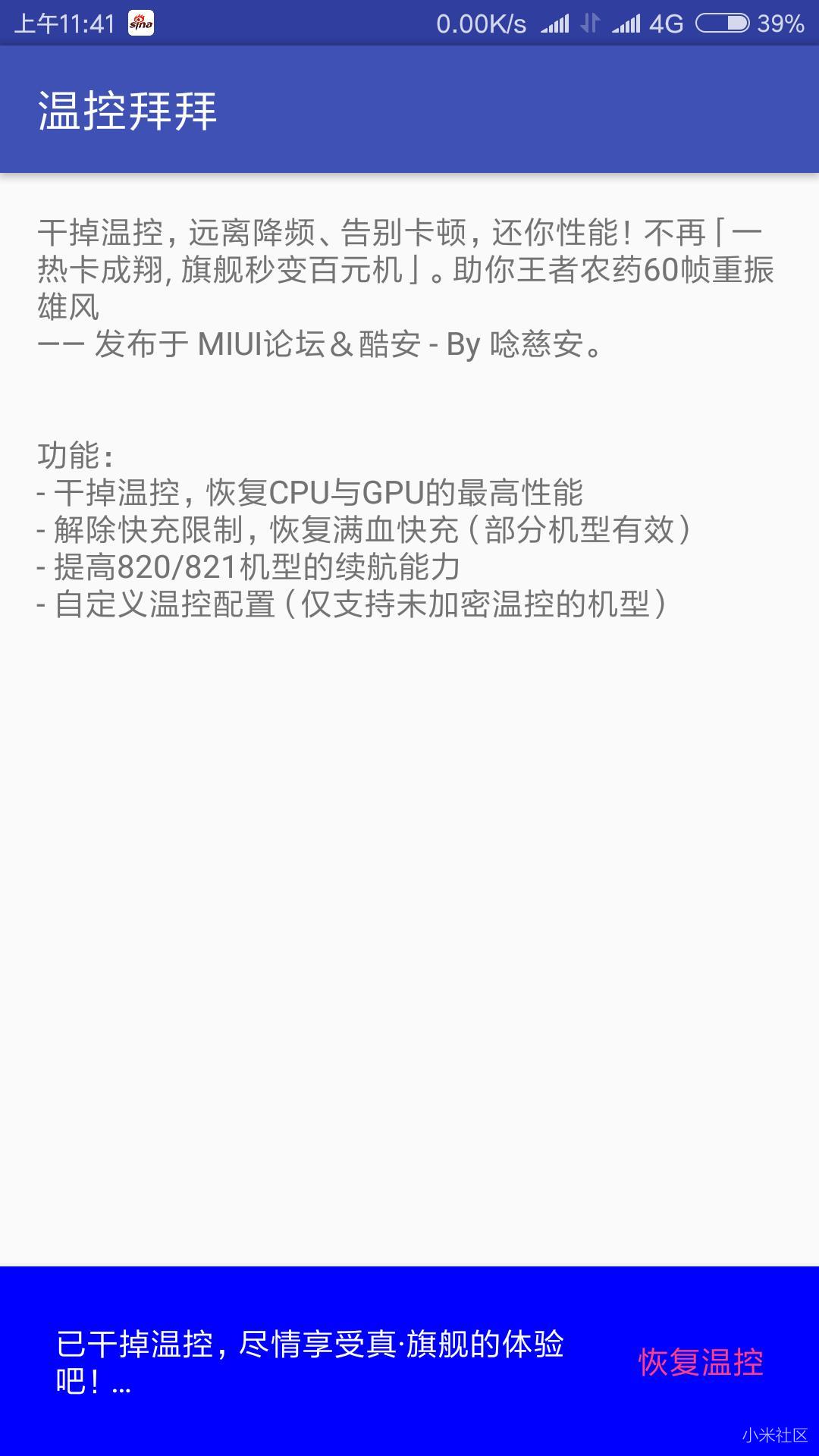Open the Sina notification icon in status bar
The height and width of the screenshot is (1456, 819).
point(140,24)
